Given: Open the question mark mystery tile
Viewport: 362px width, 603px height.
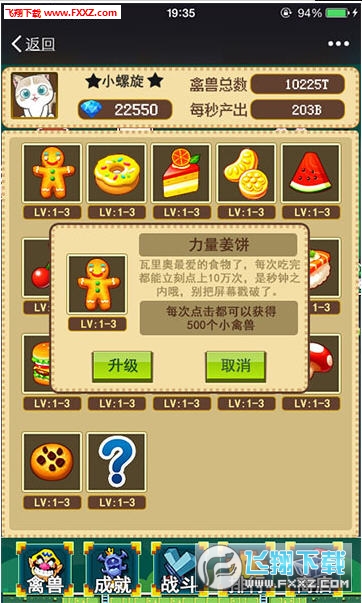Looking at the screenshot, I should tap(117, 462).
